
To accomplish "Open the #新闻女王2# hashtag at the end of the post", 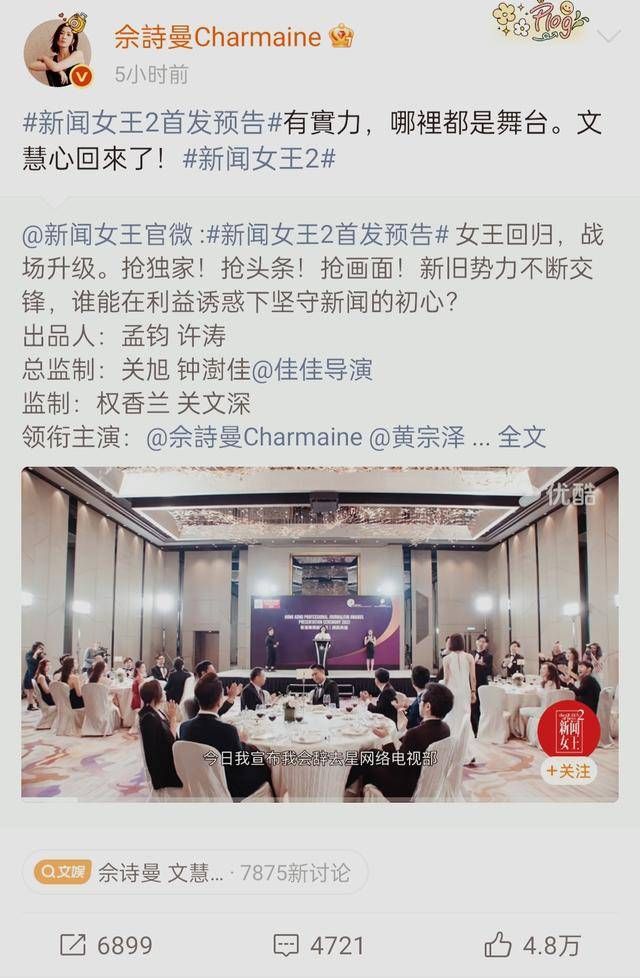I will pyautogui.click(x=259, y=158).
